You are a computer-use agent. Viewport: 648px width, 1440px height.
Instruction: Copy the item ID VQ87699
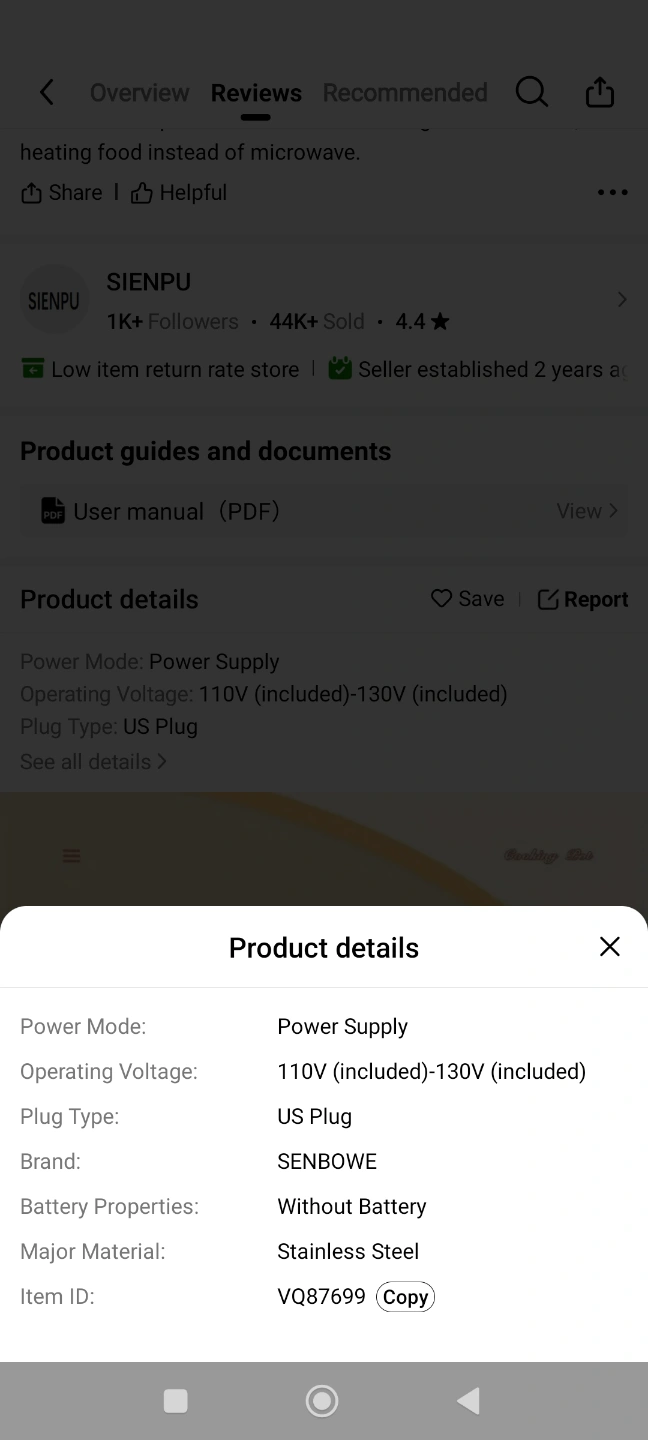405,1297
